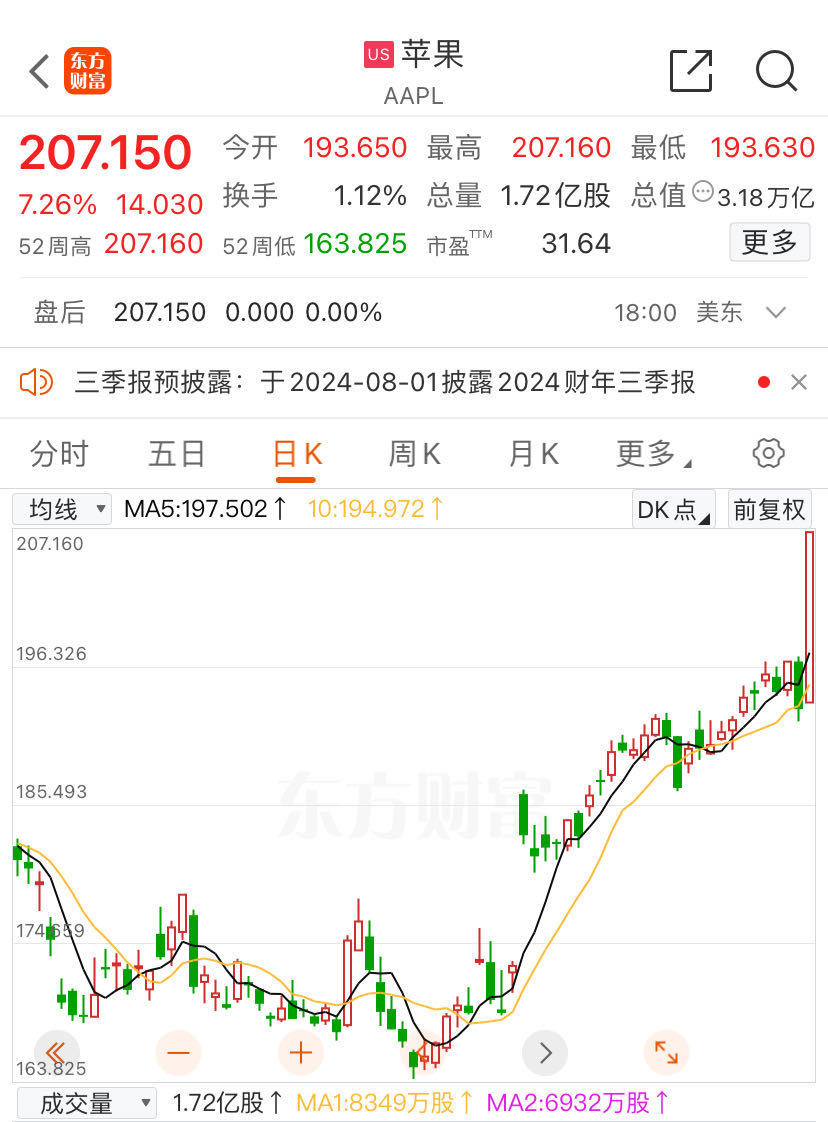Expand the 更多 chart period options
The height and width of the screenshot is (1122, 828).
point(653,454)
